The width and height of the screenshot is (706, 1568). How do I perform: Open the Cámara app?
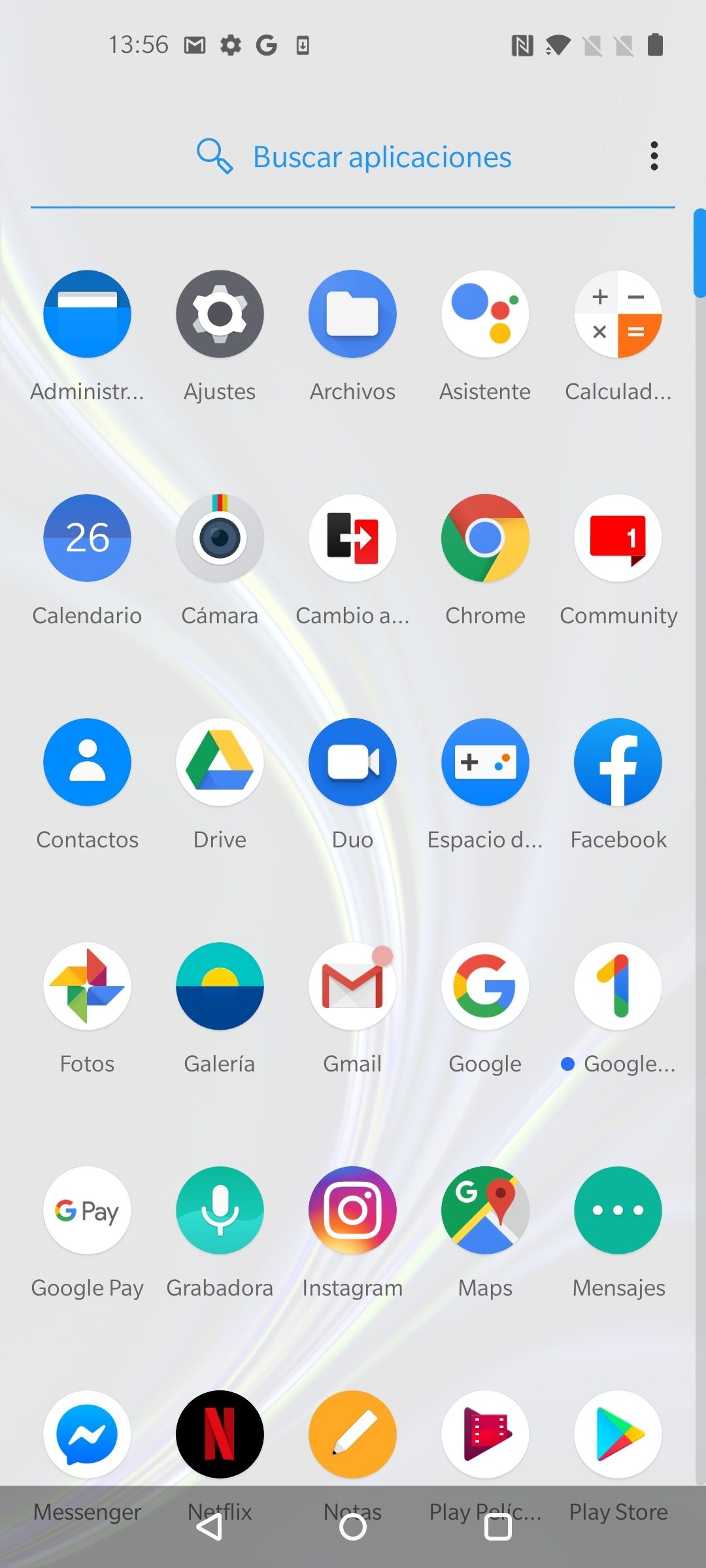tap(220, 538)
